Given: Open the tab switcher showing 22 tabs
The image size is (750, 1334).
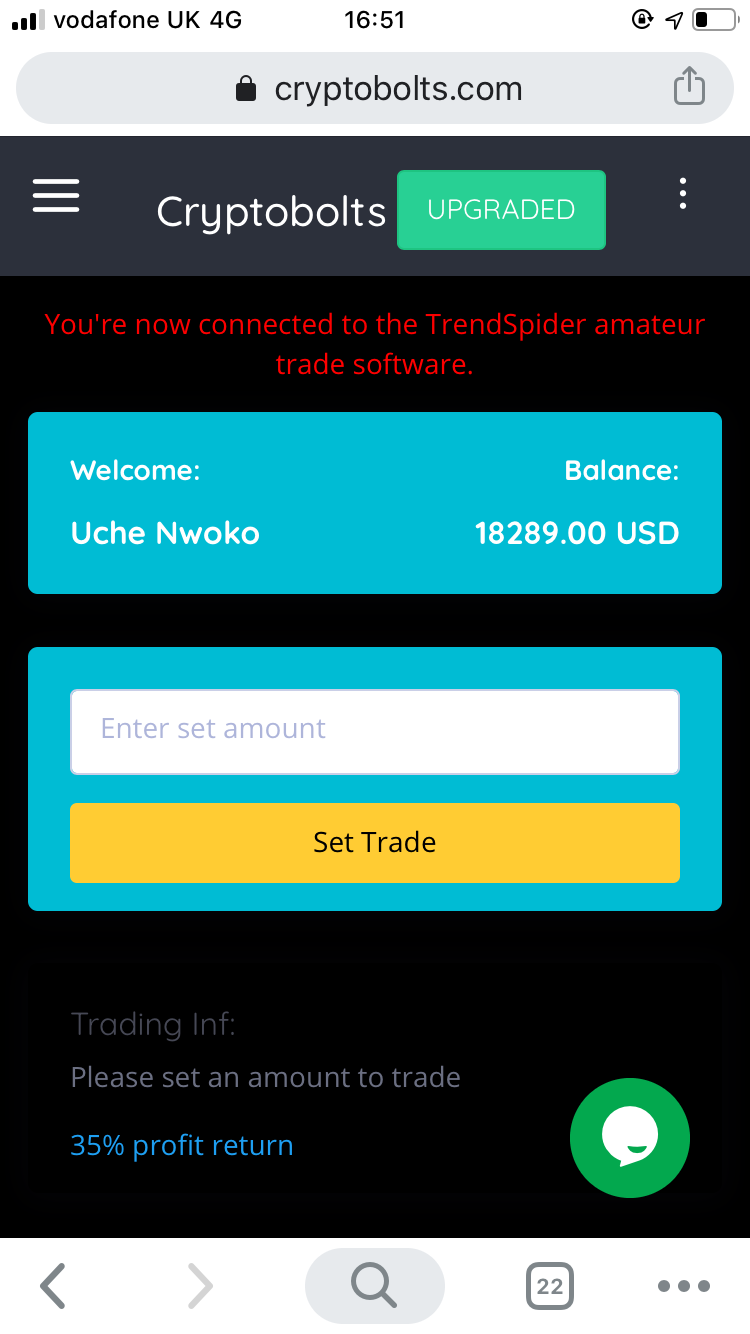Looking at the screenshot, I should click(550, 1286).
